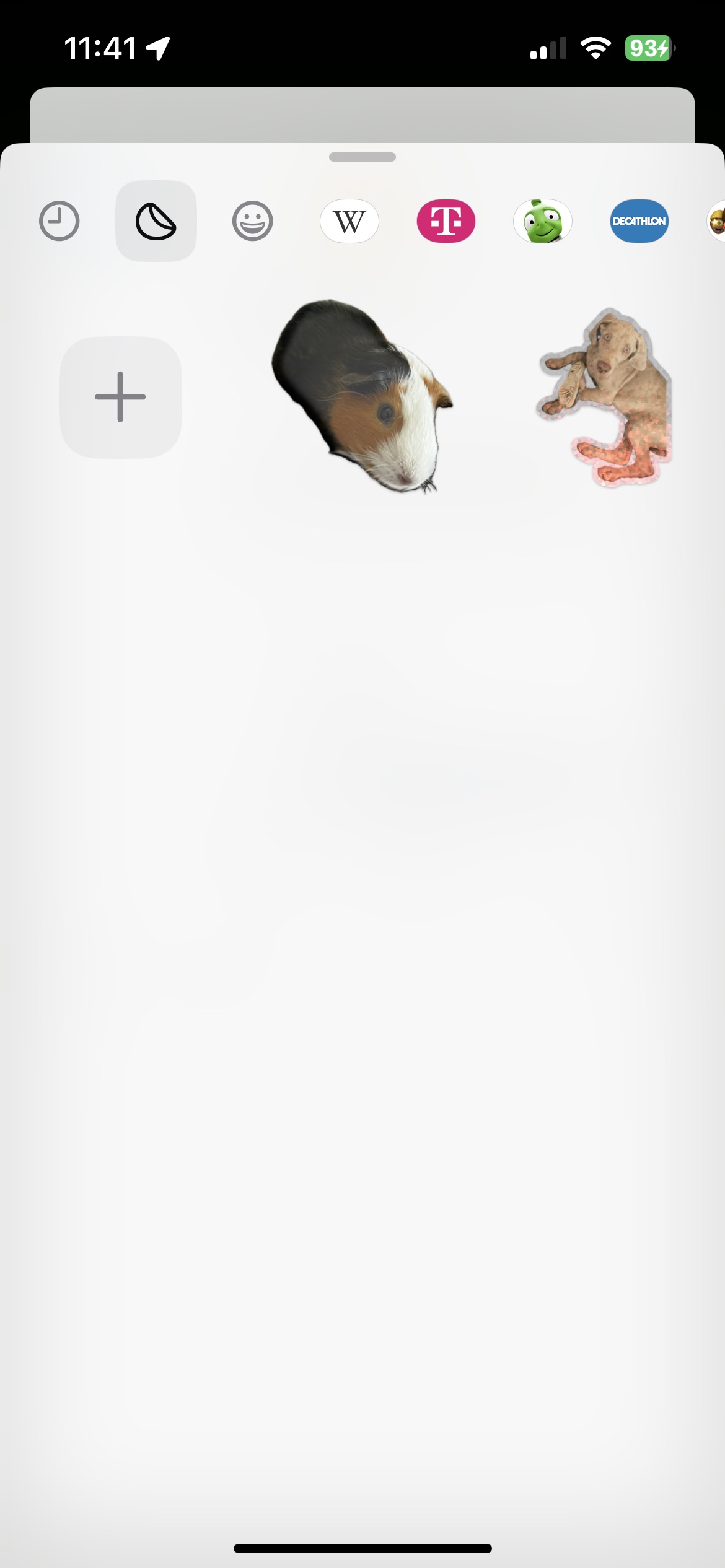Open the Decathlon sticker app
This screenshot has height=1568, width=725.
click(x=639, y=221)
